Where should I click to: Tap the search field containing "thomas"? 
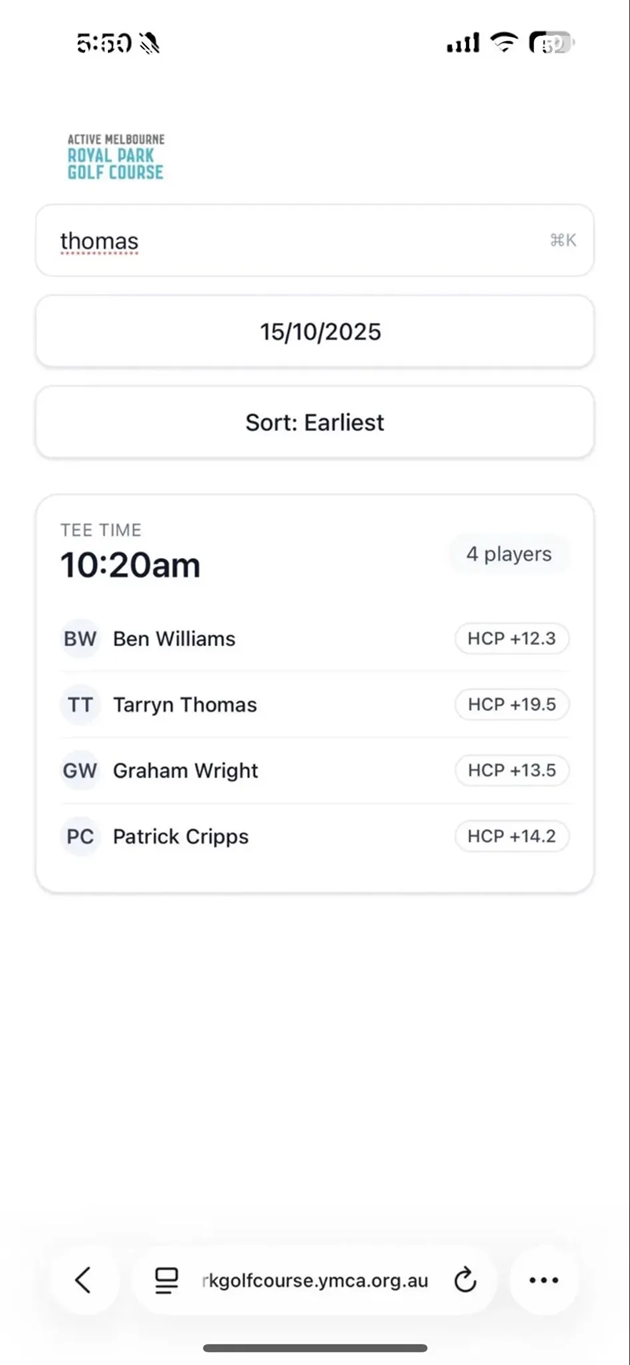pos(300,241)
